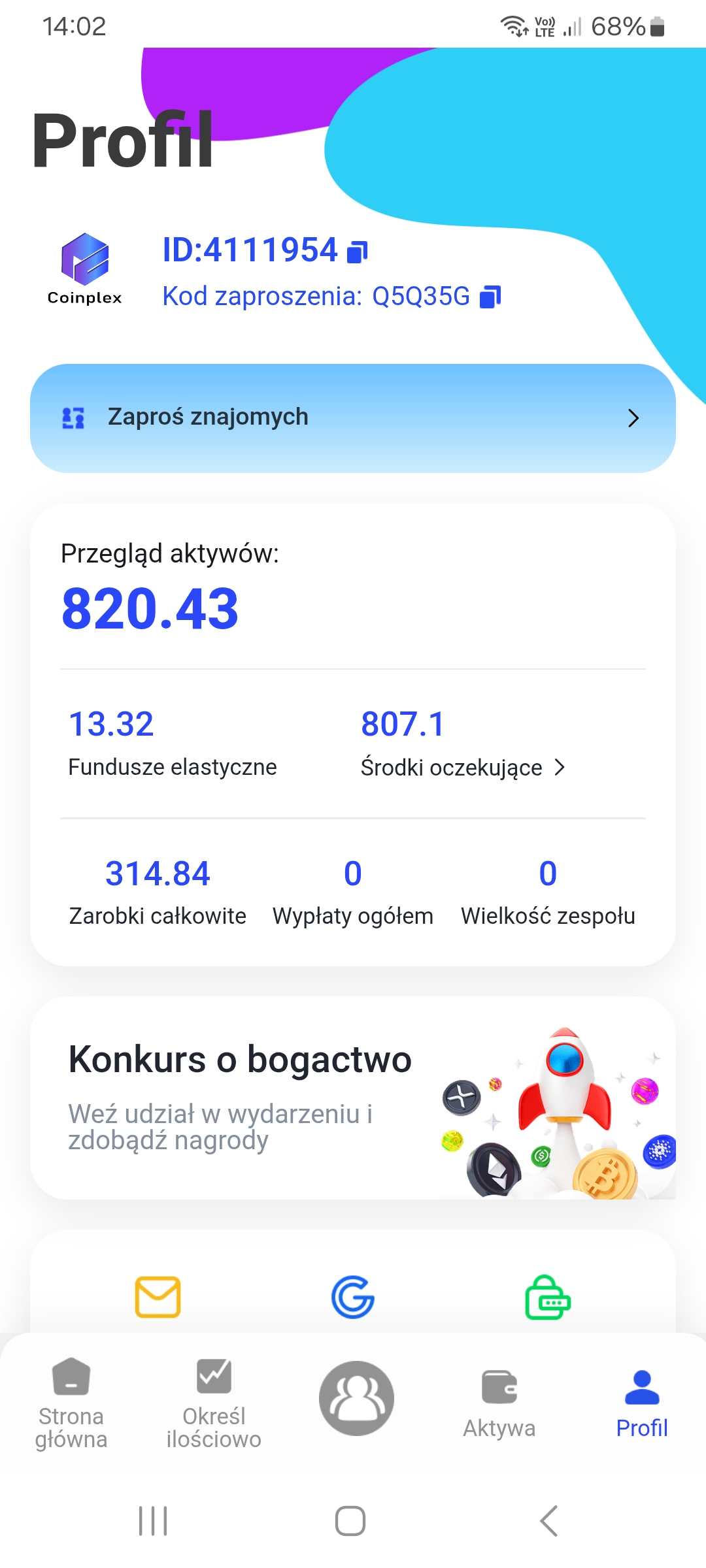Switch to the Aktywa tab
The height and width of the screenshot is (1568, 706).
(499, 1403)
